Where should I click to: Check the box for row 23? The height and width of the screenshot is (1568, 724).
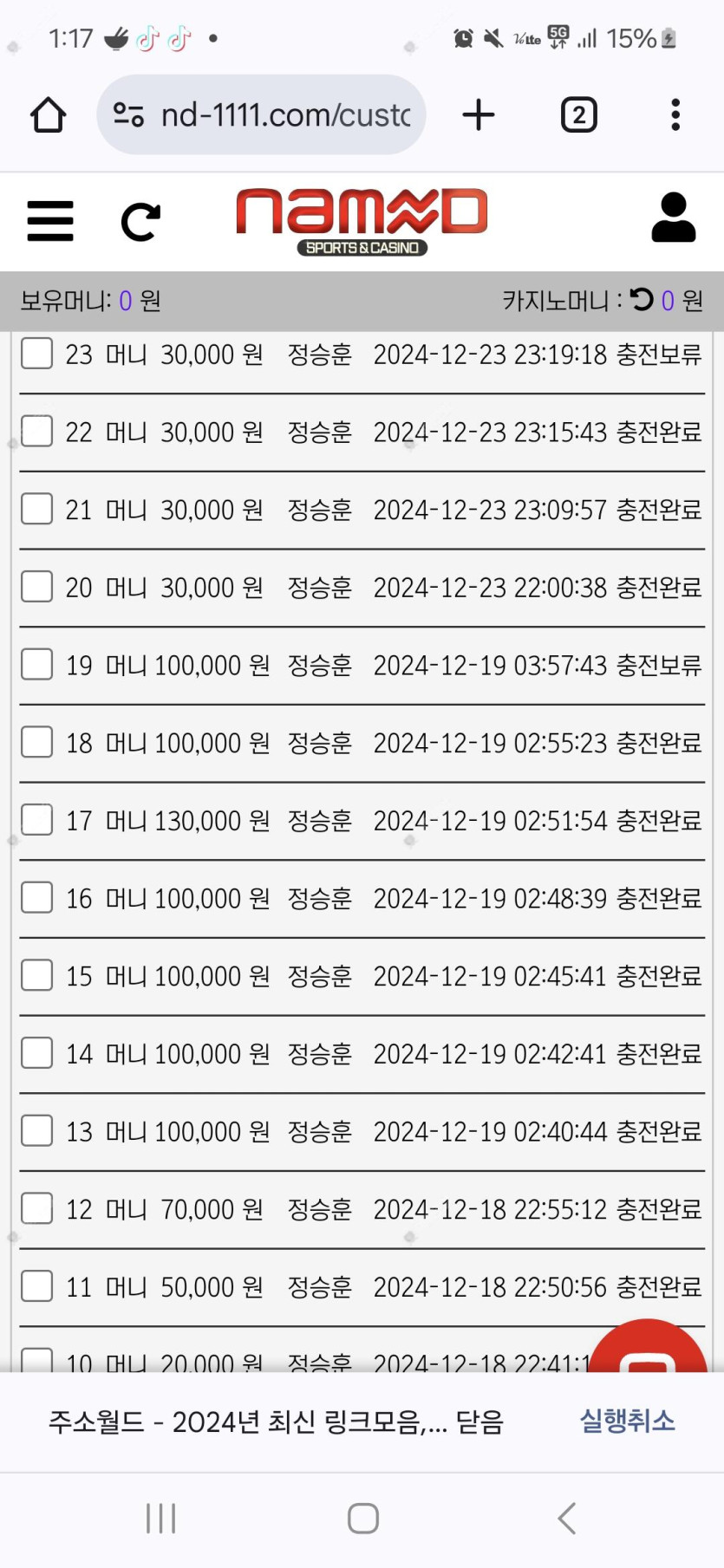pos(36,354)
